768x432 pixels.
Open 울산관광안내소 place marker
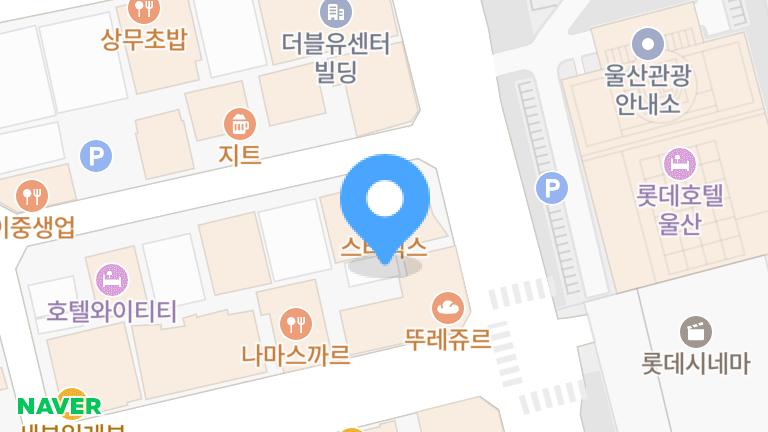pyautogui.click(x=649, y=44)
